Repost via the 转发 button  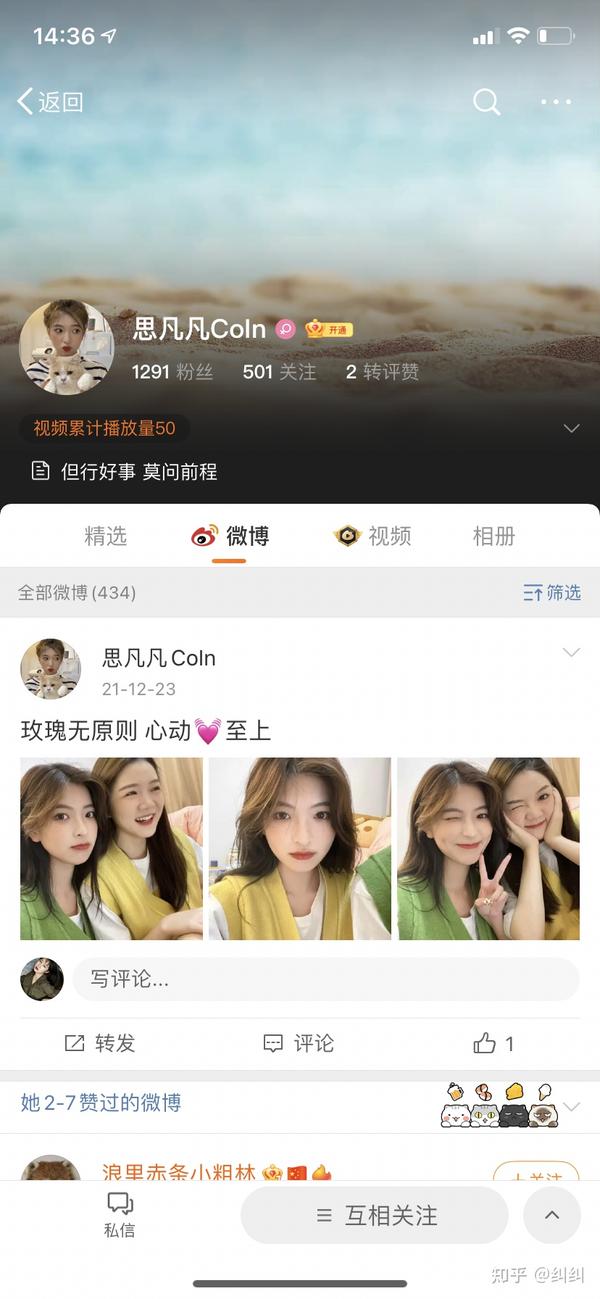point(100,1044)
